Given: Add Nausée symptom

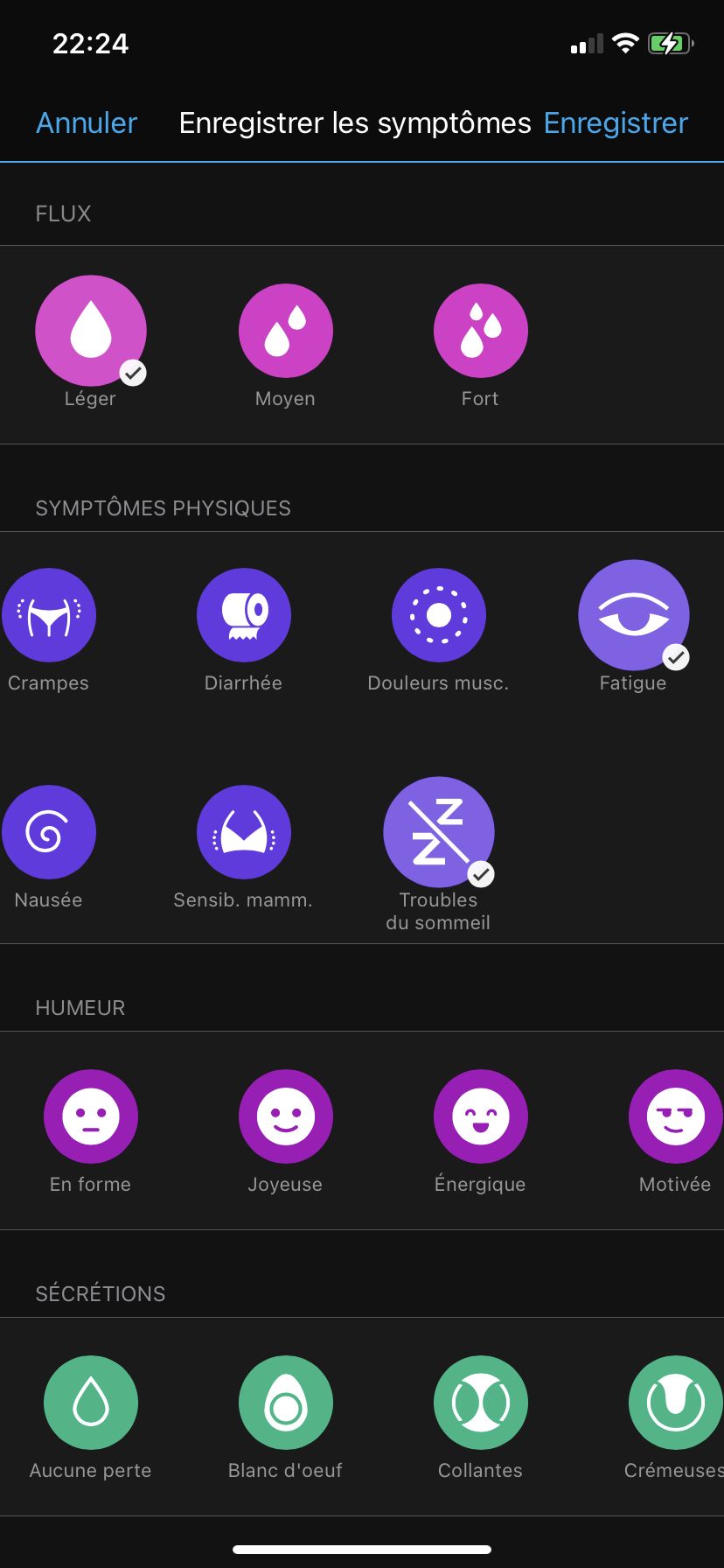Looking at the screenshot, I should pos(49,832).
